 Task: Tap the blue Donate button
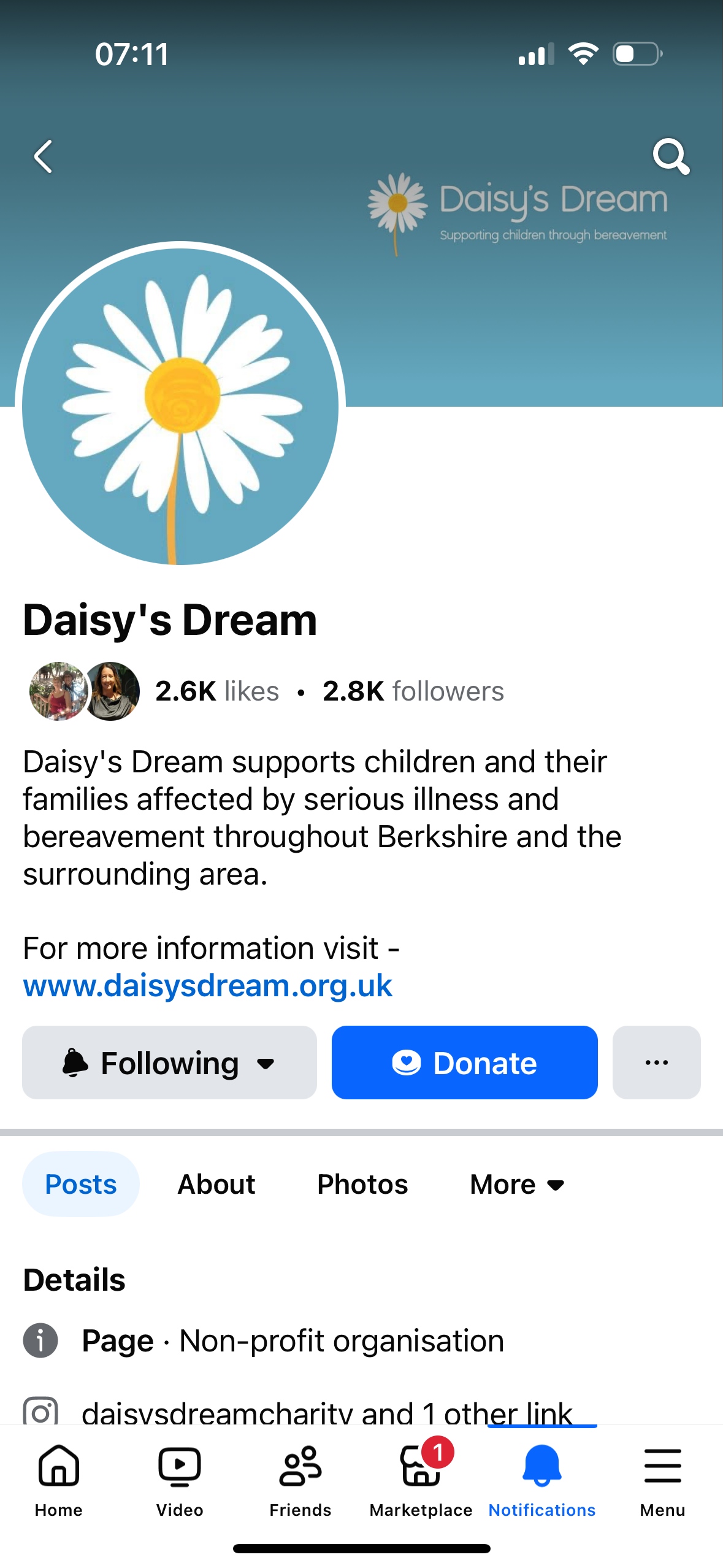(465, 1063)
